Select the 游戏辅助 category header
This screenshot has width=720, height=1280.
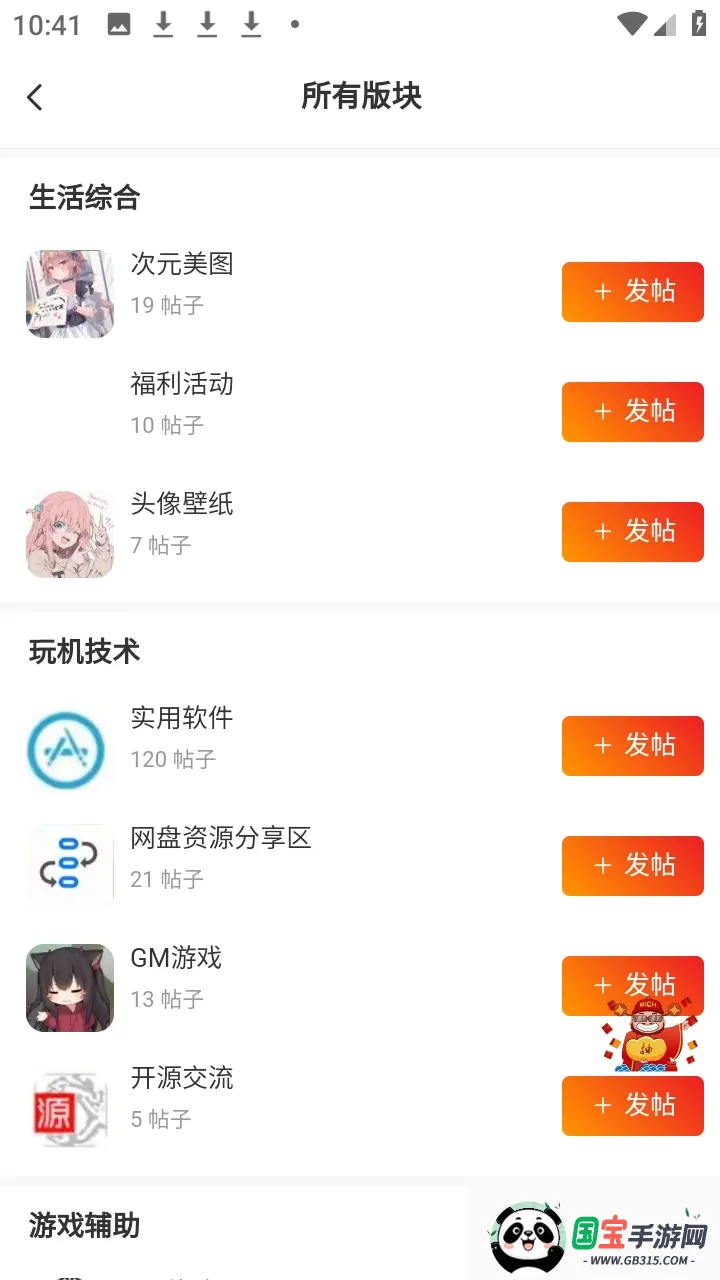tap(83, 1226)
